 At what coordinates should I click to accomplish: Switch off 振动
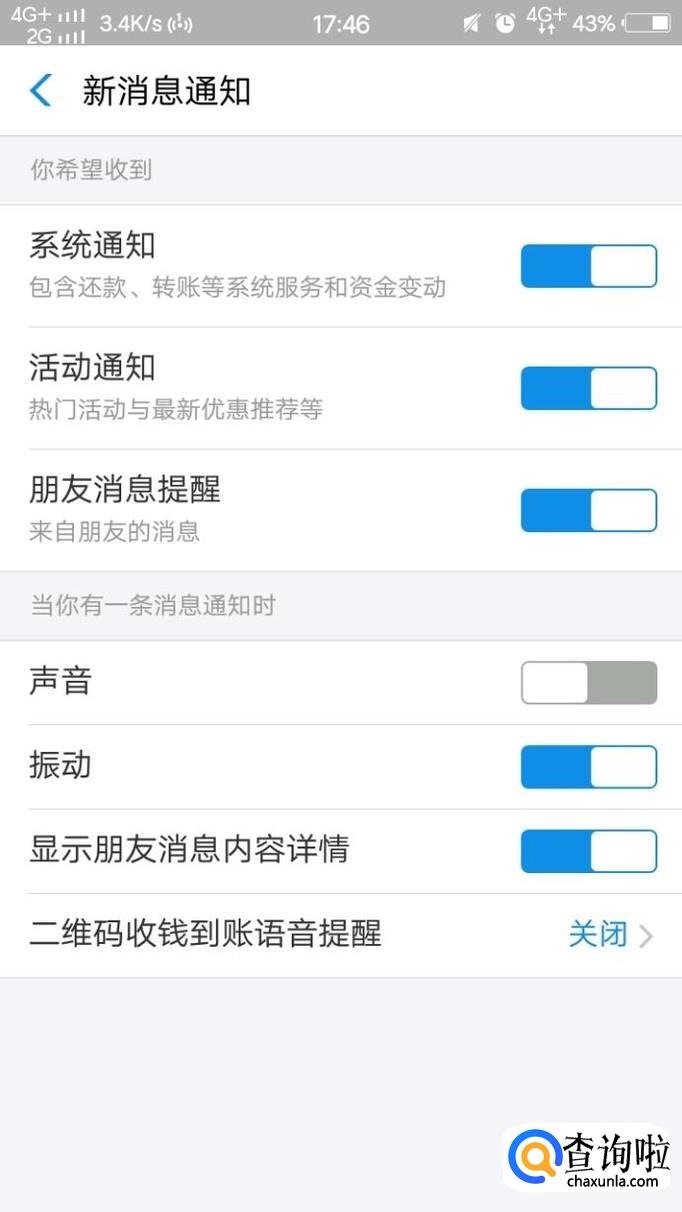pyautogui.click(x=588, y=767)
